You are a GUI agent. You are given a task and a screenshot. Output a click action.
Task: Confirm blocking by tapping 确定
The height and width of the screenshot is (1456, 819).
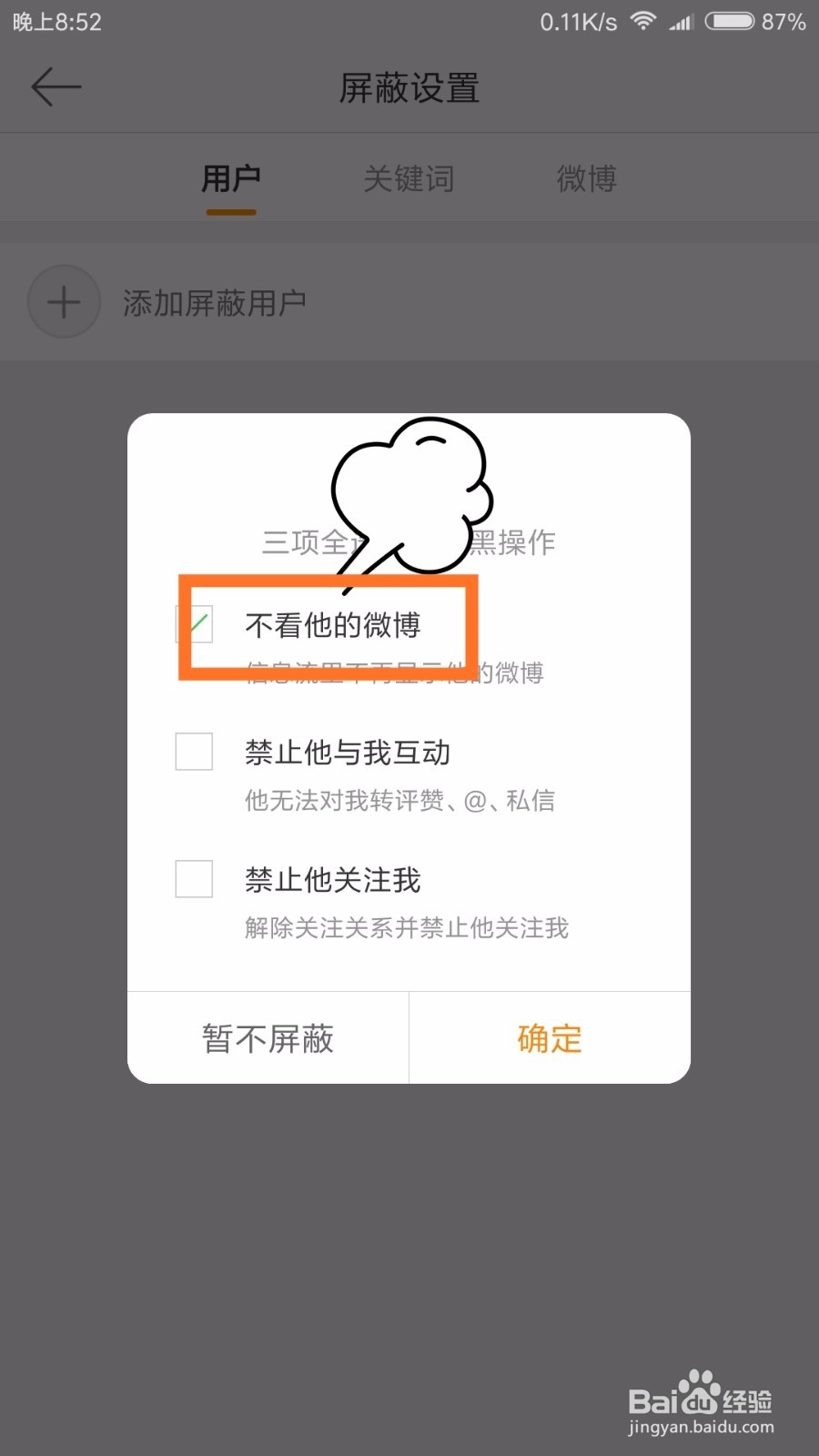[x=549, y=1038]
